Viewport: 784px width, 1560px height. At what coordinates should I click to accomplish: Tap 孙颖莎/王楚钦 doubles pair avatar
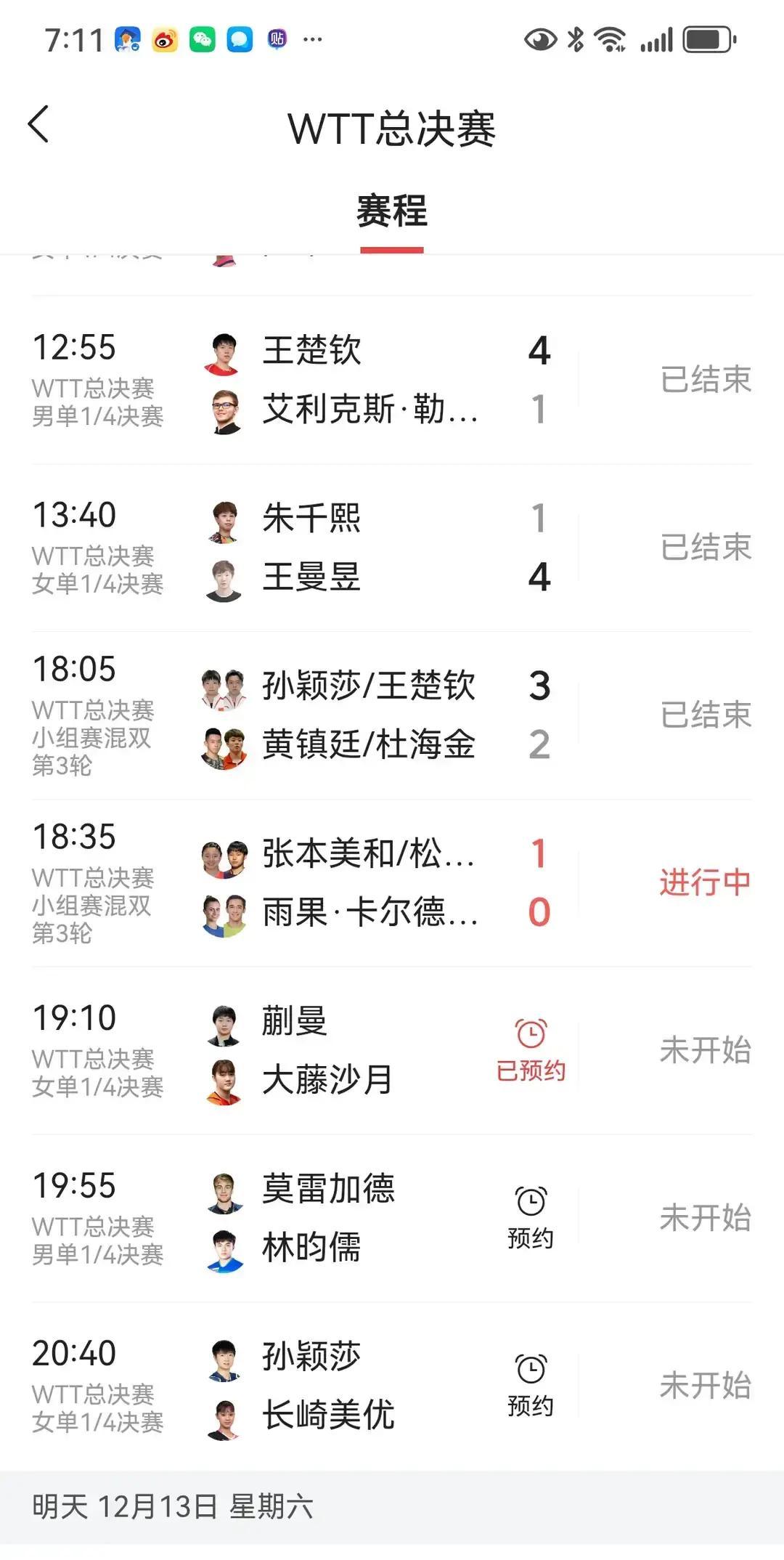click(x=223, y=688)
